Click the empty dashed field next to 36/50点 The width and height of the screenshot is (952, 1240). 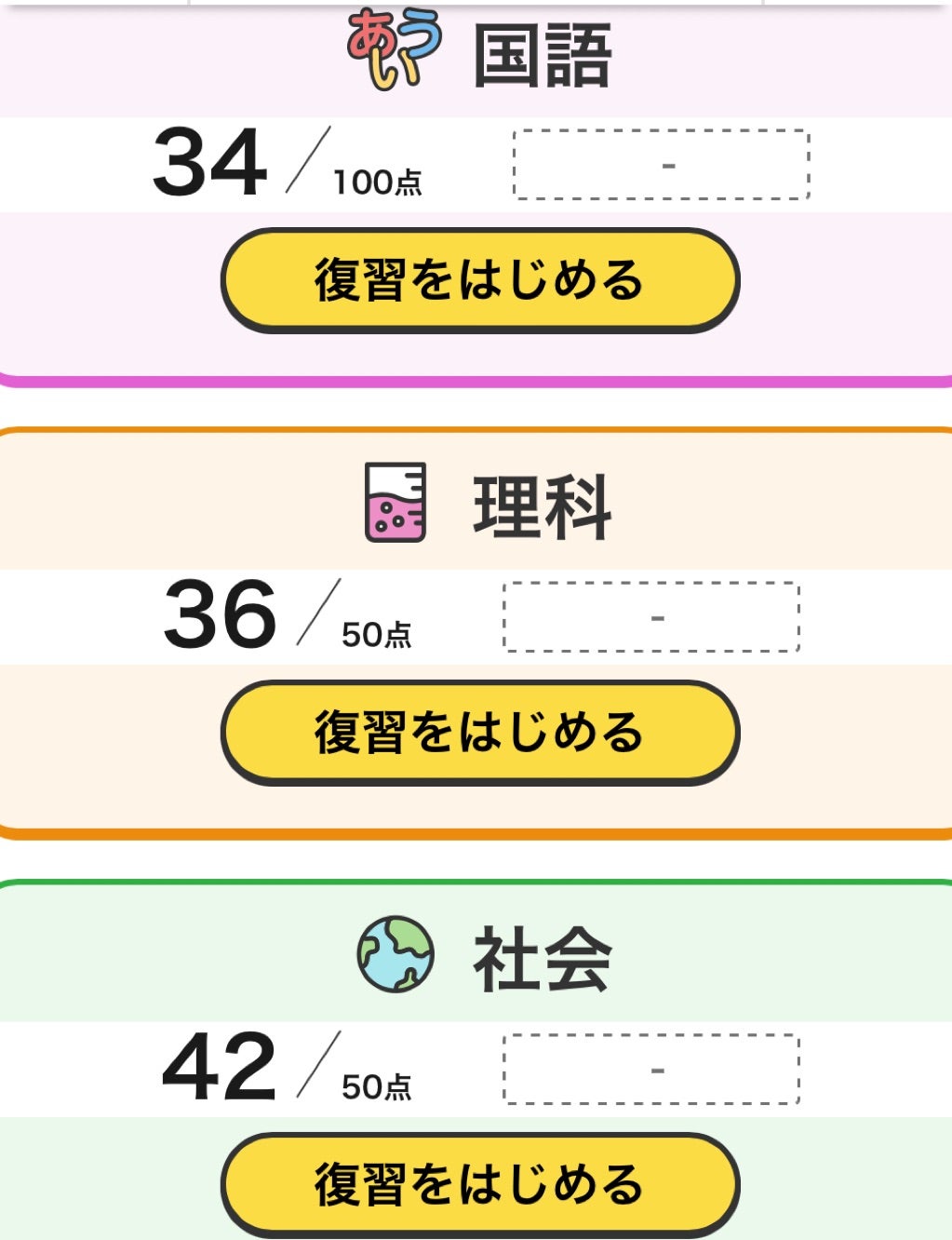tap(651, 613)
